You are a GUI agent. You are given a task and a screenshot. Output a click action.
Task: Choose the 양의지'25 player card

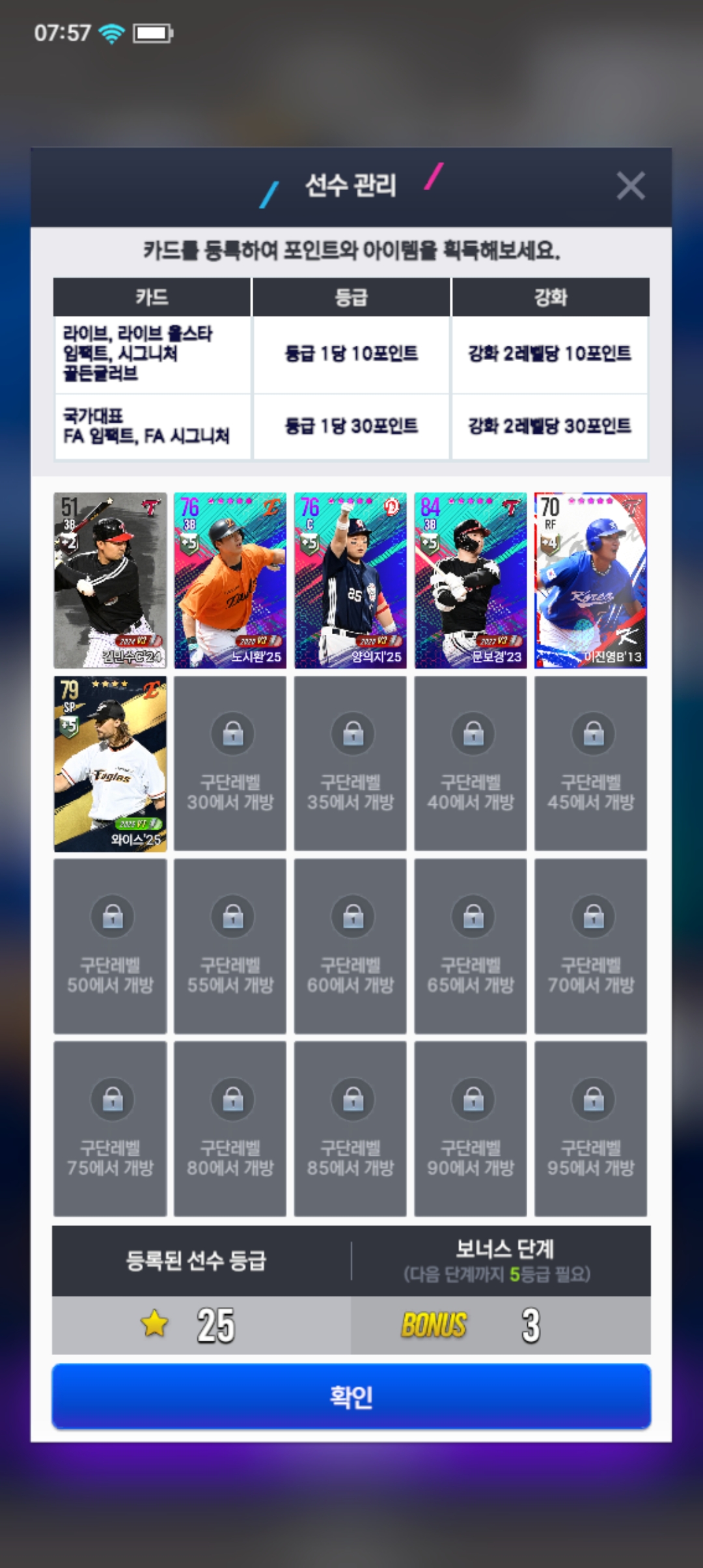[350, 580]
